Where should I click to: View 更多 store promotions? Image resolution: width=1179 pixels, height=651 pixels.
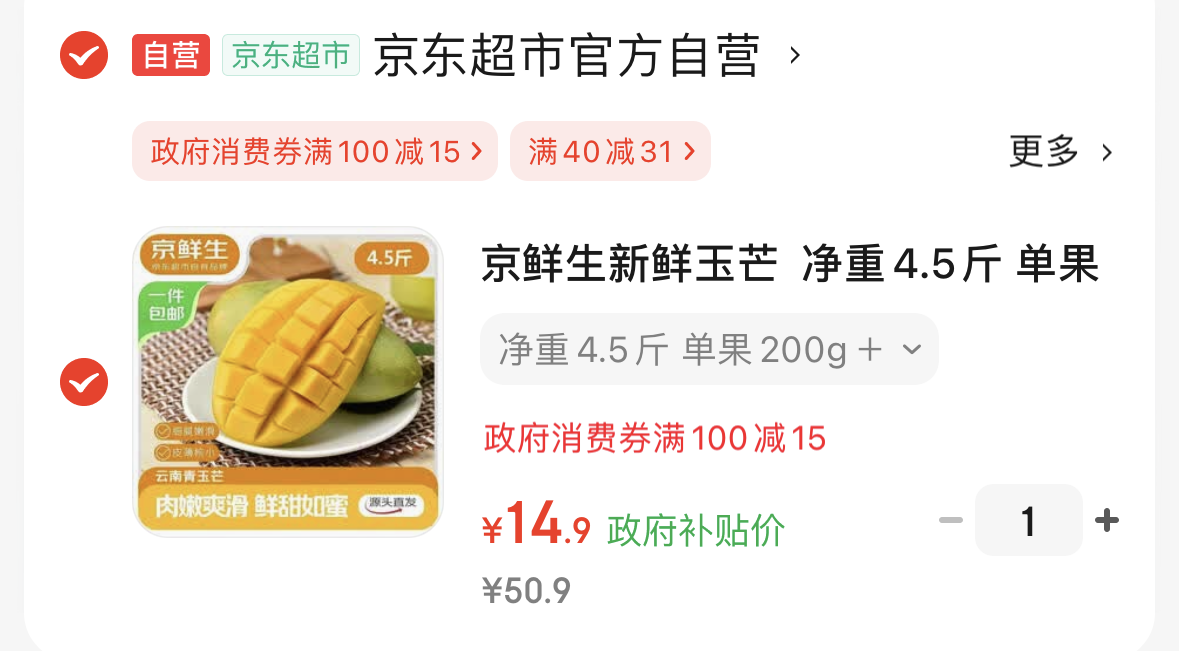coord(1060,152)
